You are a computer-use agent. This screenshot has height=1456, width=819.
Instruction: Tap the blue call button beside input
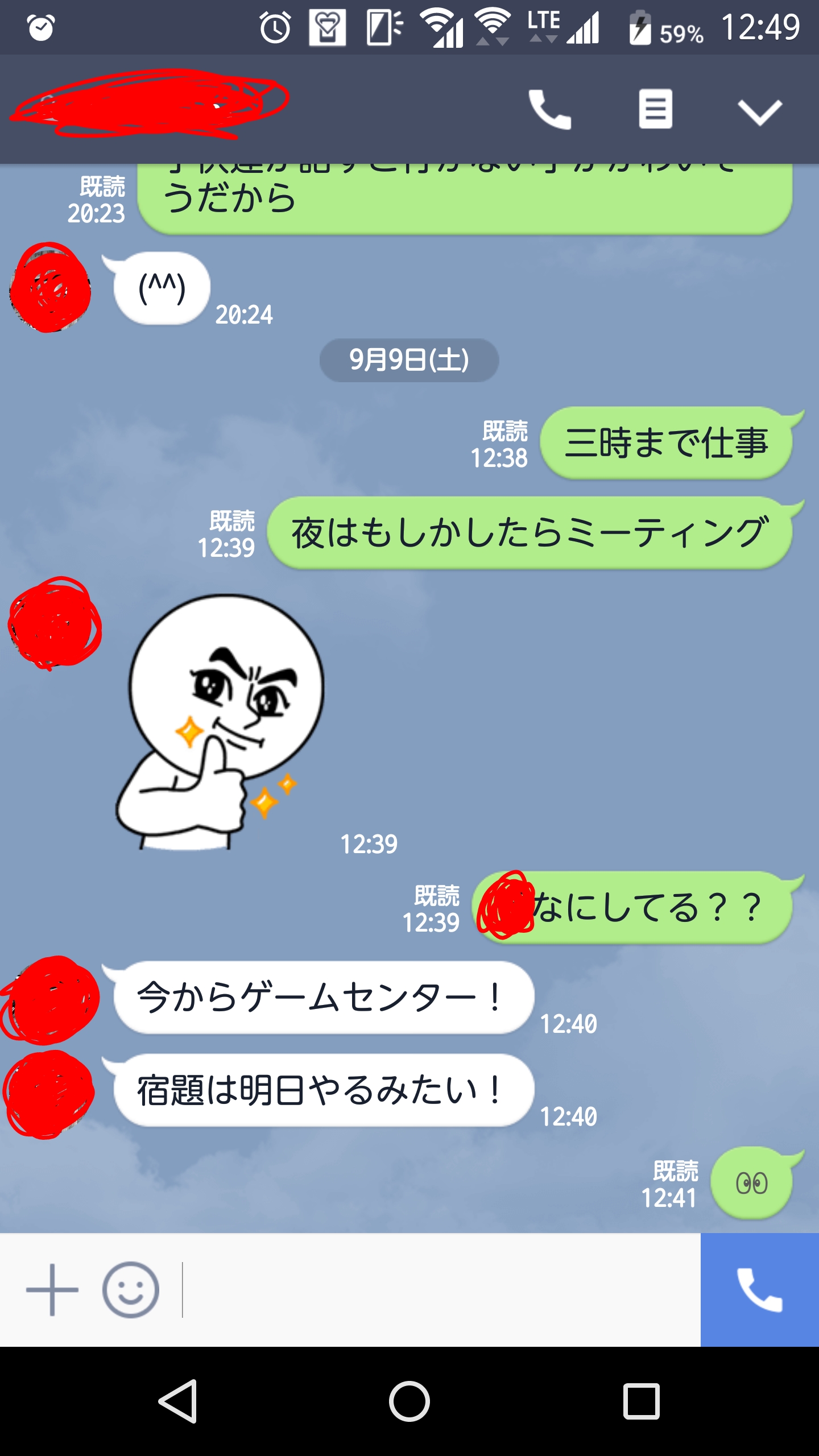pyautogui.click(x=760, y=1290)
